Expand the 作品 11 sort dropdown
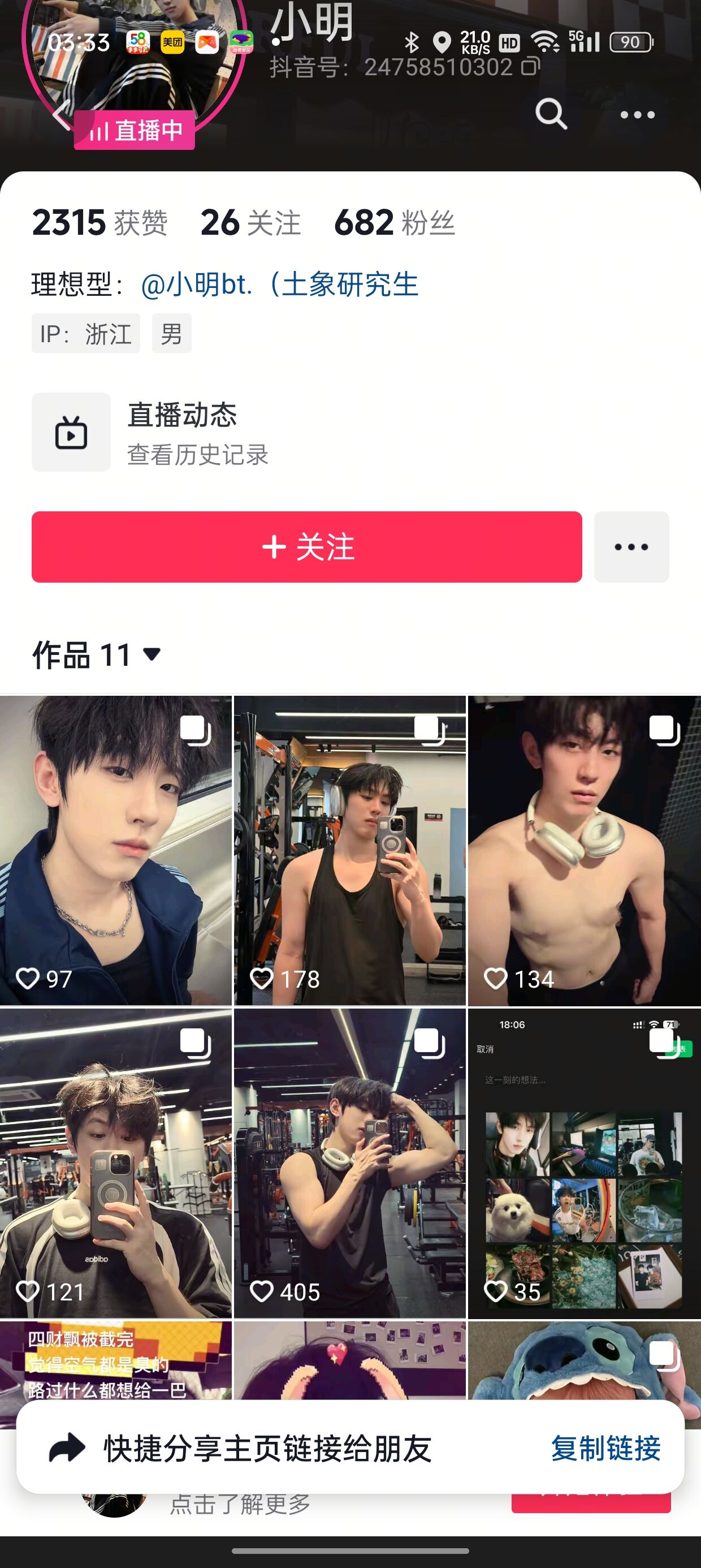Viewport: 701px width, 1568px height. pyautogui.click(x=152, y=654)
